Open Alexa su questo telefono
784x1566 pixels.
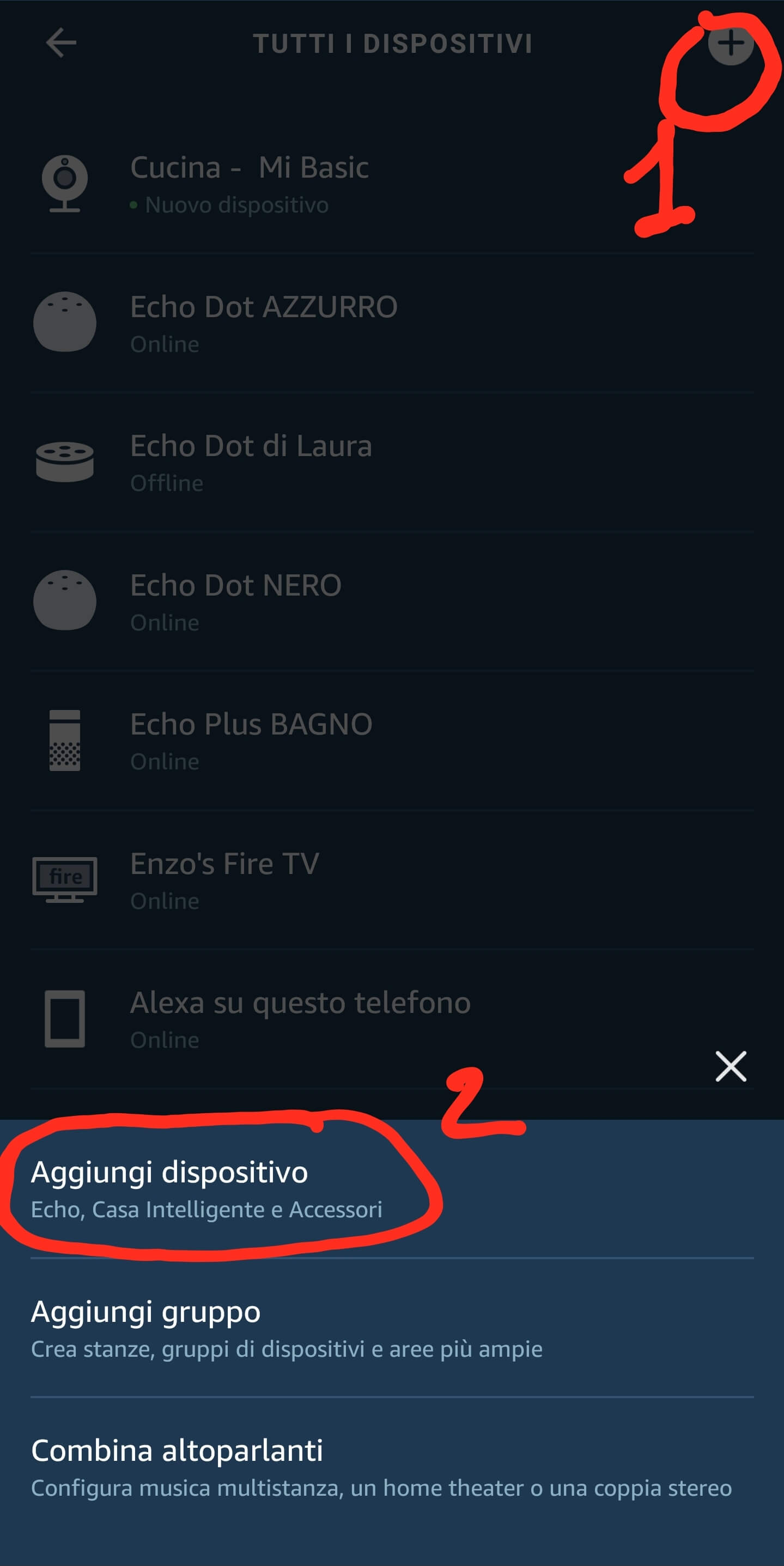pyautogui.click(x=300, y=1018)
